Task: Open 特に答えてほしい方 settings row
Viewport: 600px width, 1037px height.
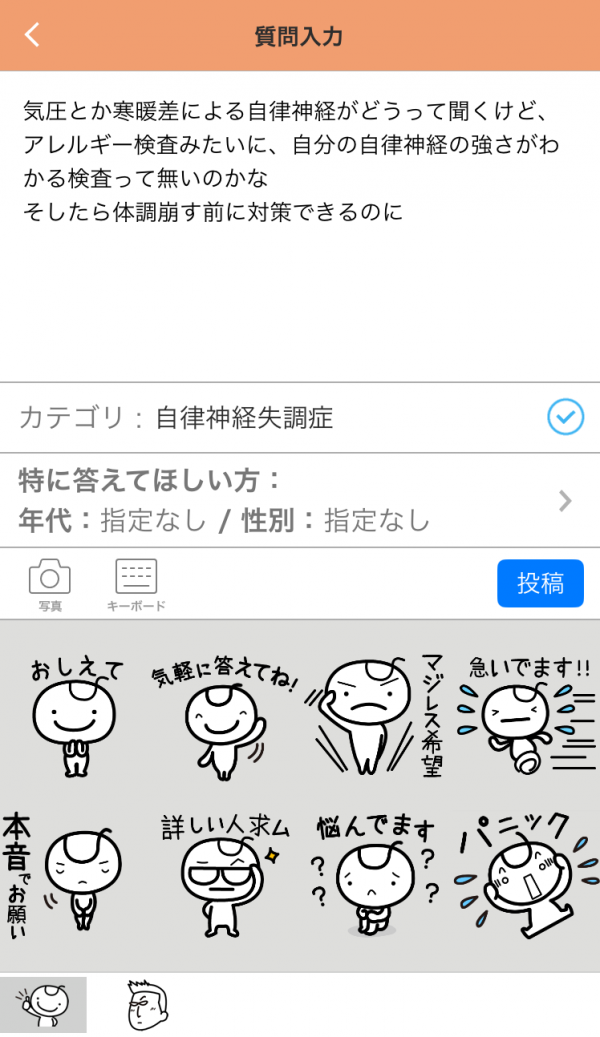Action: (x=300, y=500)
